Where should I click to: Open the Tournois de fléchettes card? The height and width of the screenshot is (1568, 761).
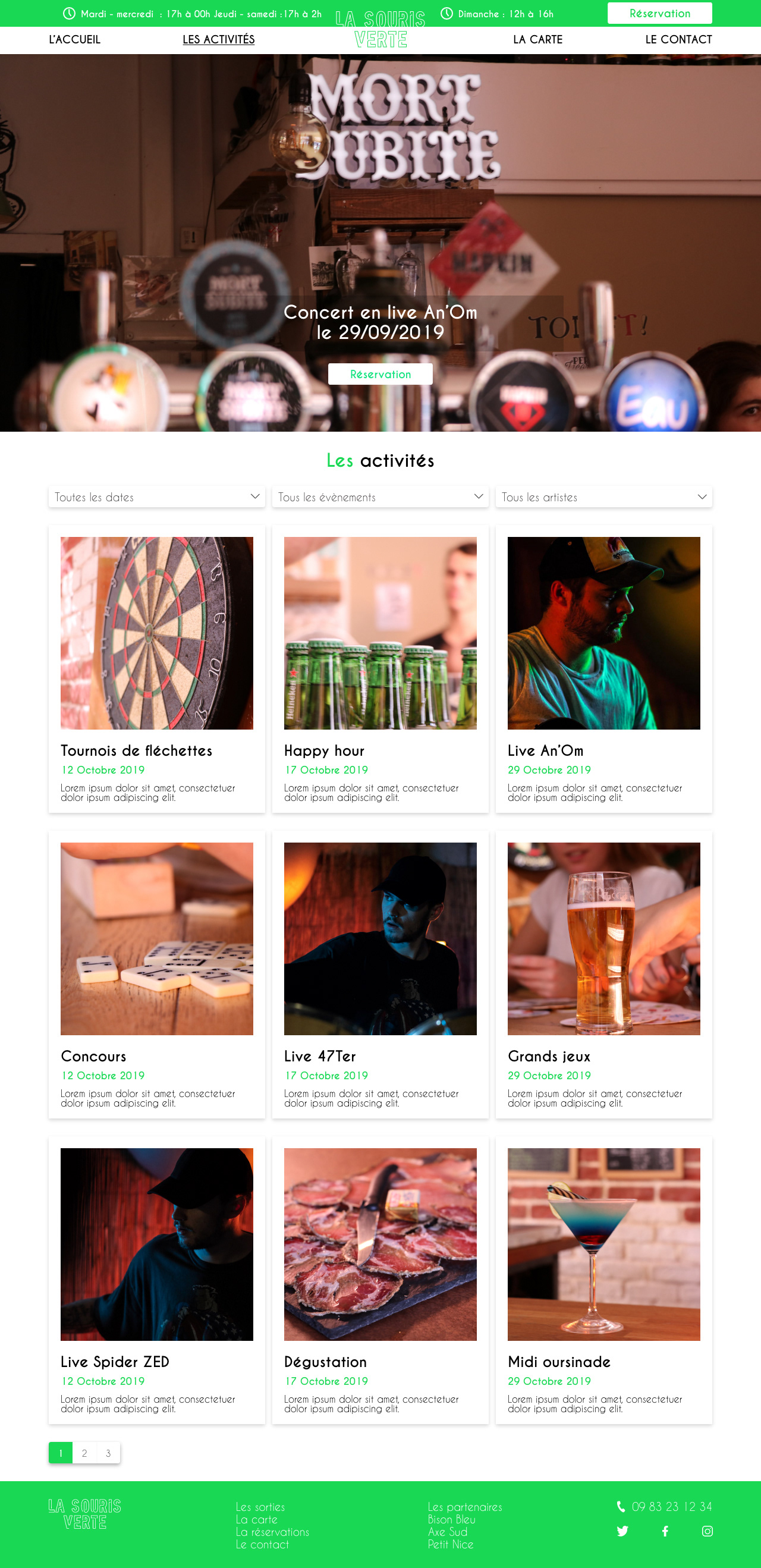click(x=156, y=668)
